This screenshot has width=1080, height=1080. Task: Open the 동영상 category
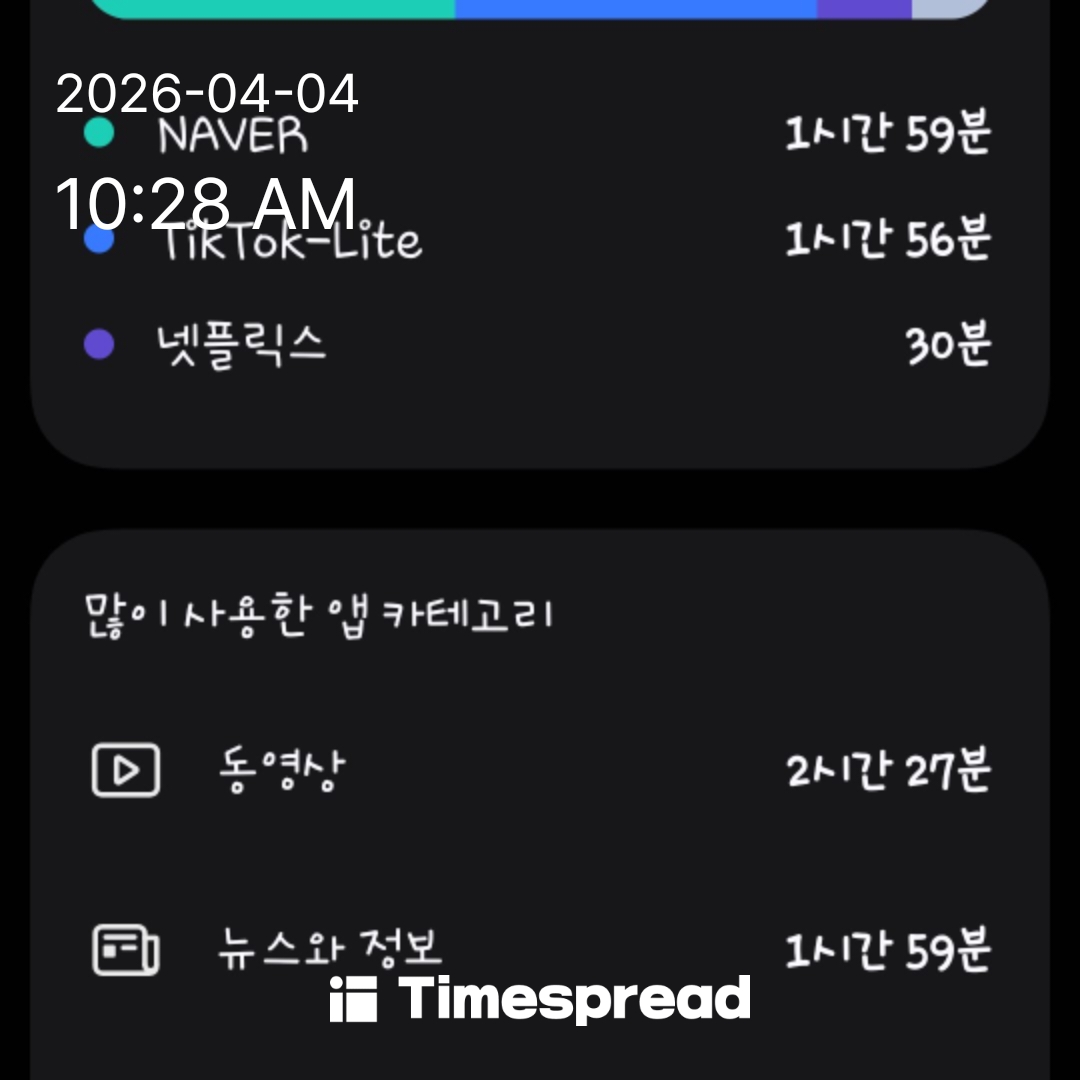[540, 770]
